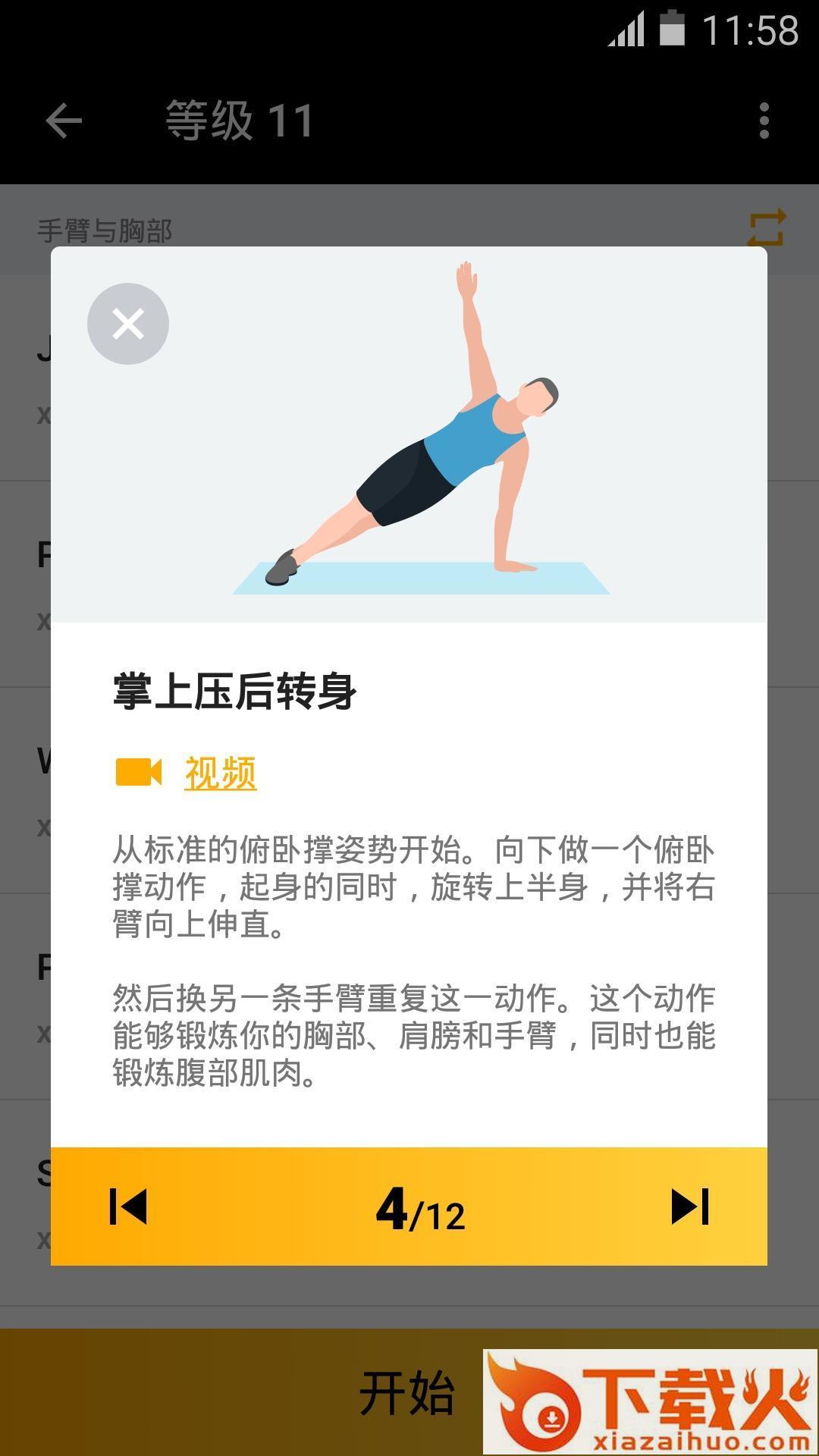Go back from 等级 11
Image resolution: width=819 pixels, height=1456 pixels.
click(x=64, y=121)
